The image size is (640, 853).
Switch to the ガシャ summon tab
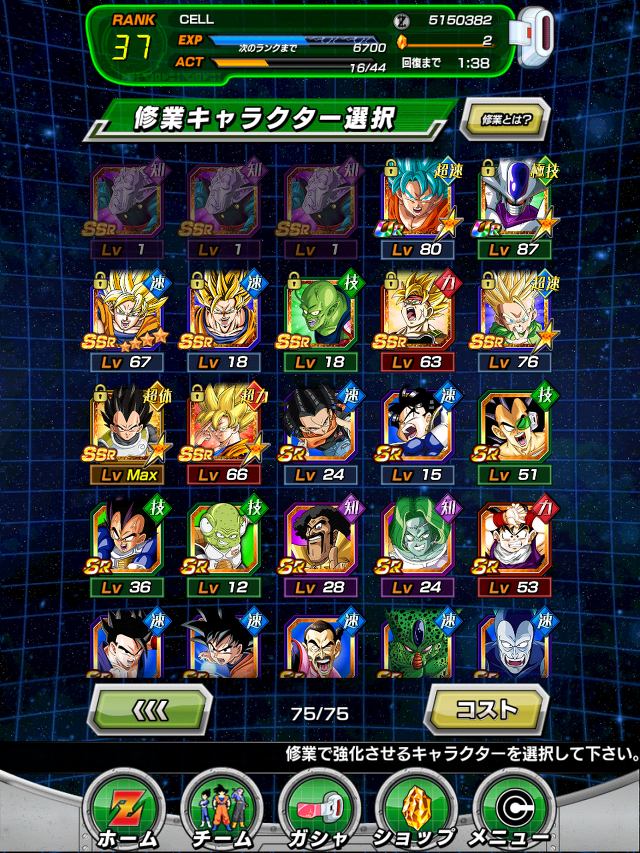(319, 808)
